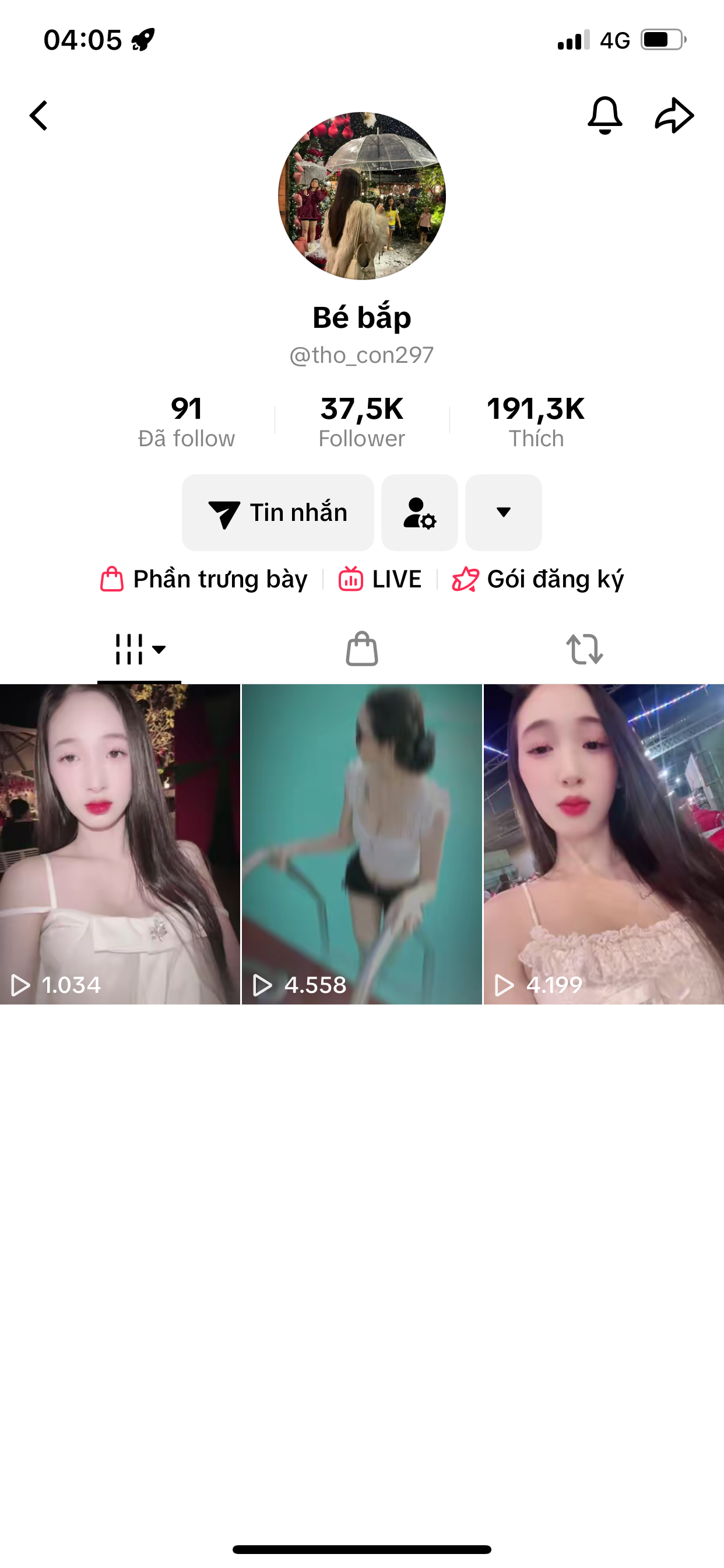Switch to the shopping bag tab
This screenshot has width=724, height=1568.
click(x=362, y=649)
